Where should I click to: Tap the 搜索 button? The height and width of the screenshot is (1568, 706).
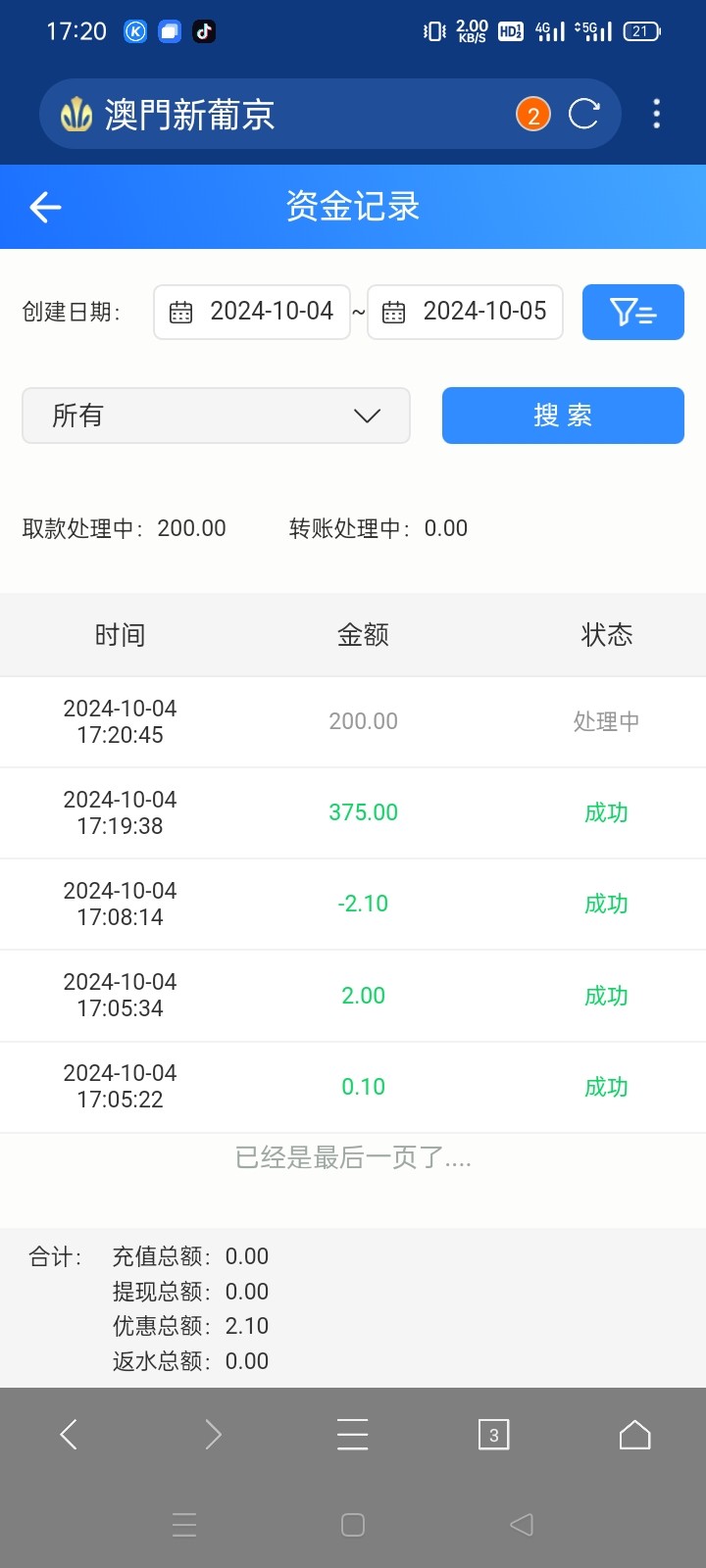click(563, 416)
